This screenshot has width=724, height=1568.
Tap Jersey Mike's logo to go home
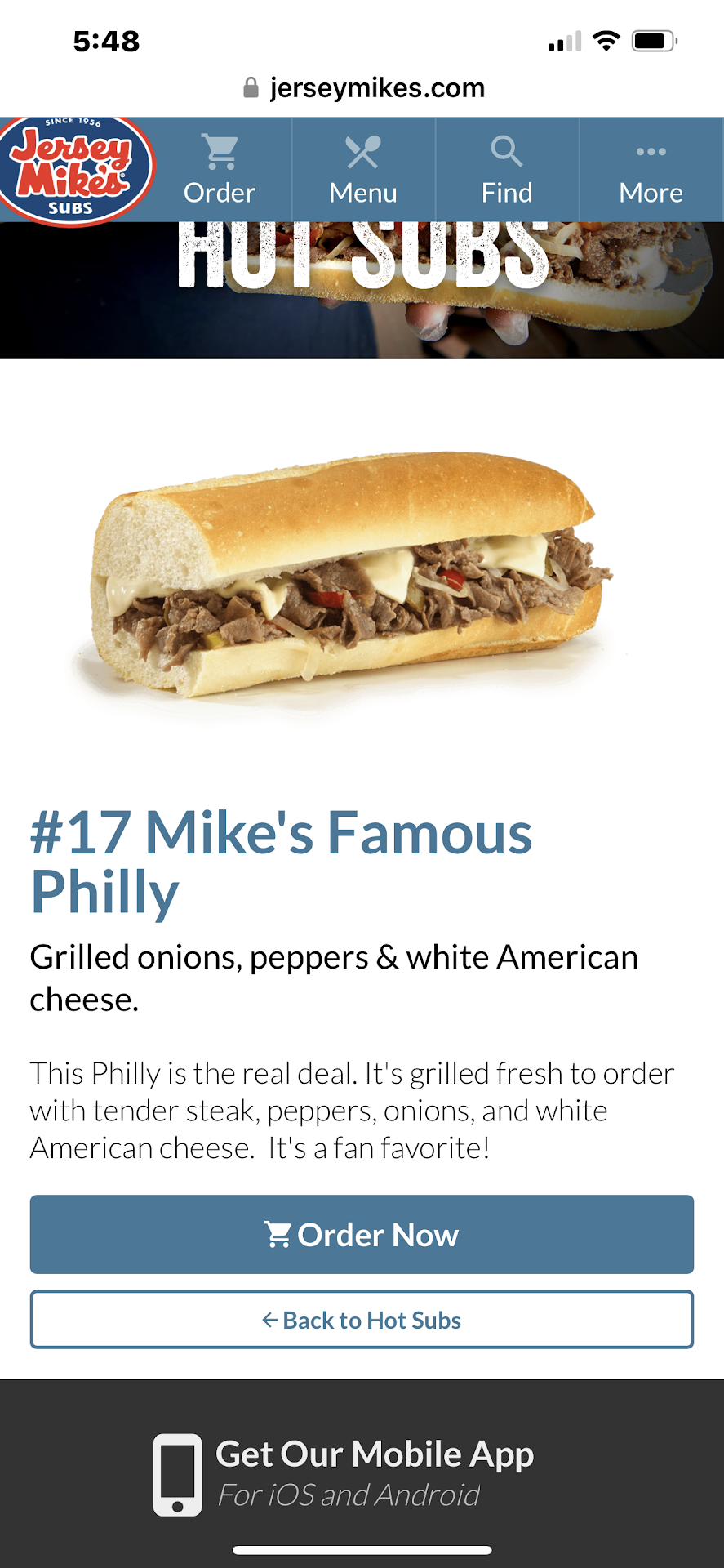coord(75,170)
